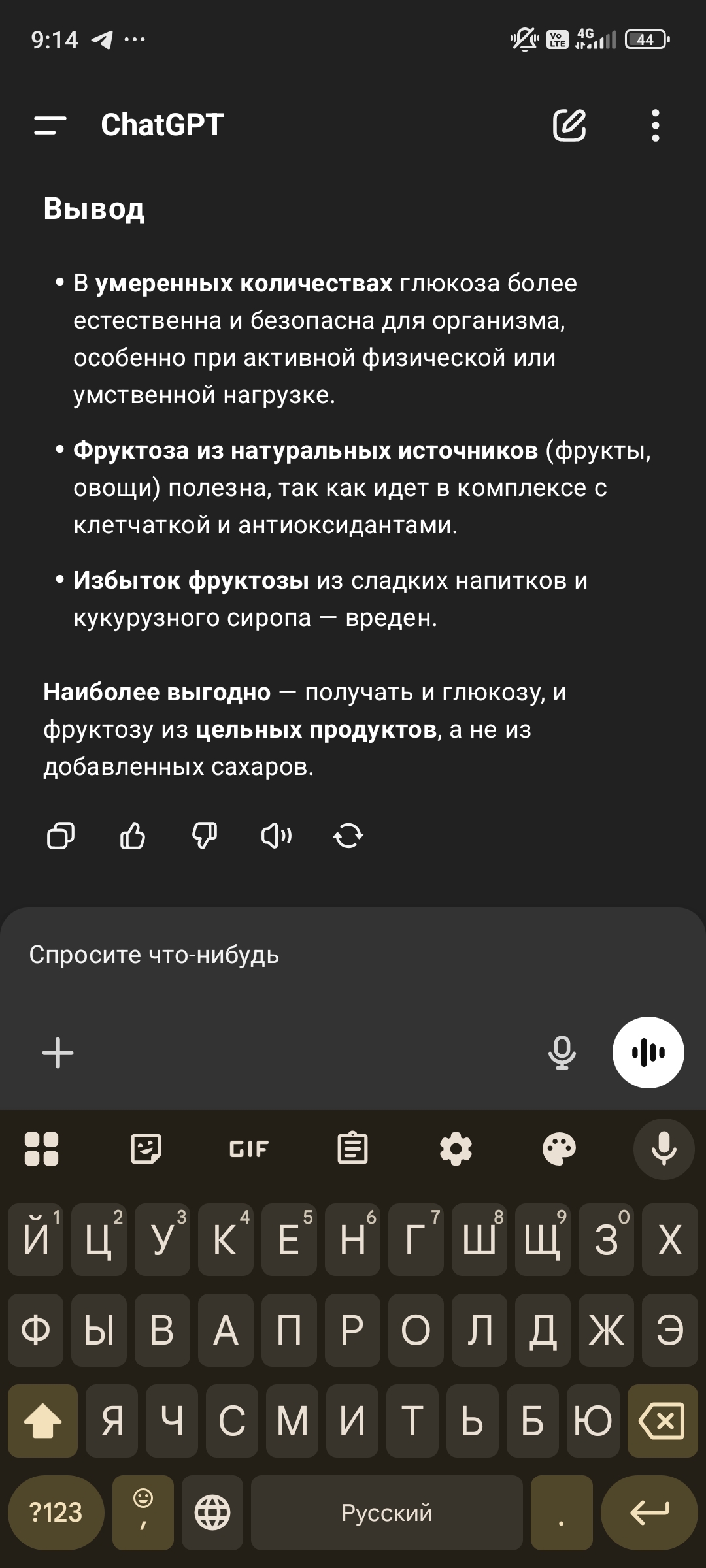Open the keyboard sticker panel
The image size is (706, 1568).
click(146, 1149)
